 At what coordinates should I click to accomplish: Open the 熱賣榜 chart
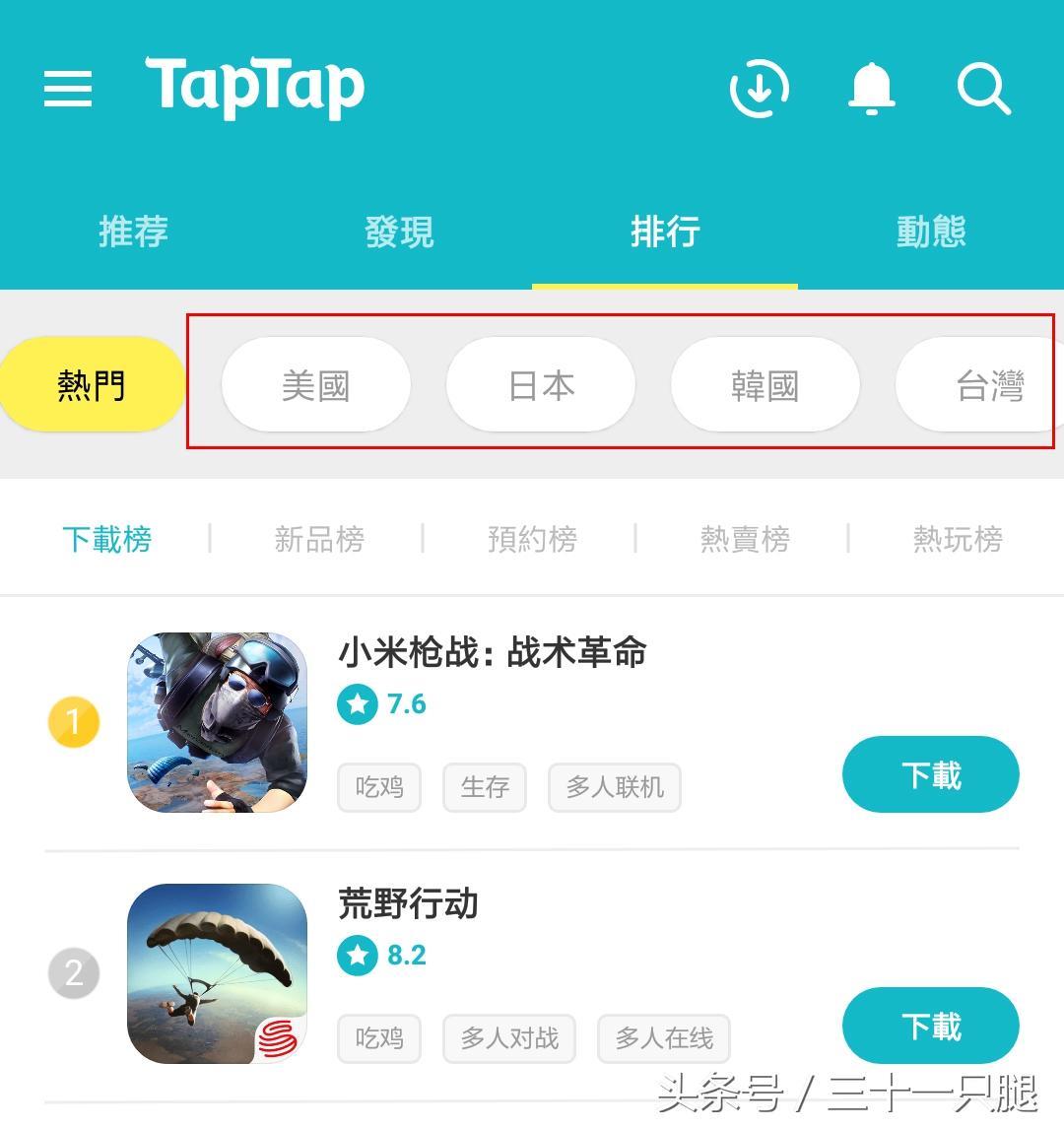745,539
